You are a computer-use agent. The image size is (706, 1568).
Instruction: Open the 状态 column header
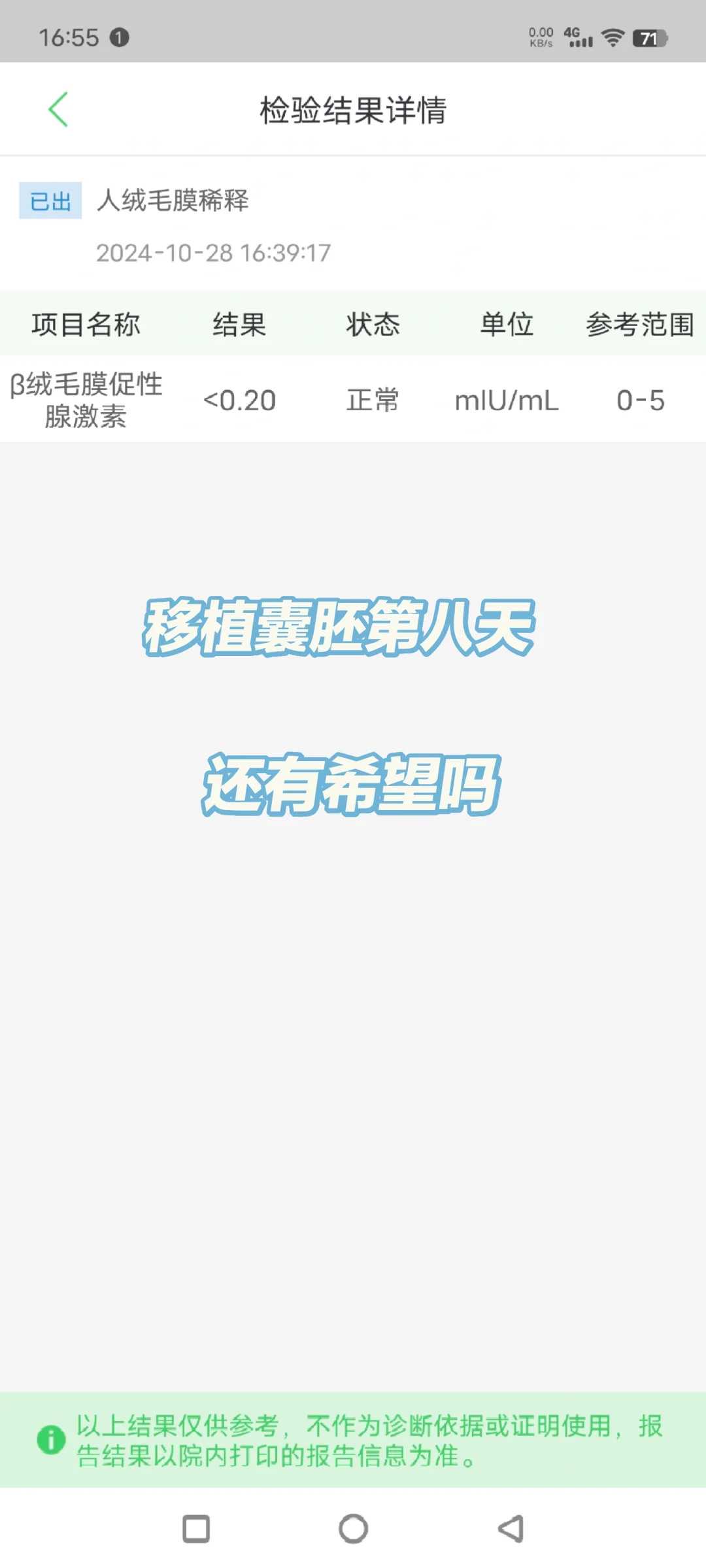click(371, 325)
